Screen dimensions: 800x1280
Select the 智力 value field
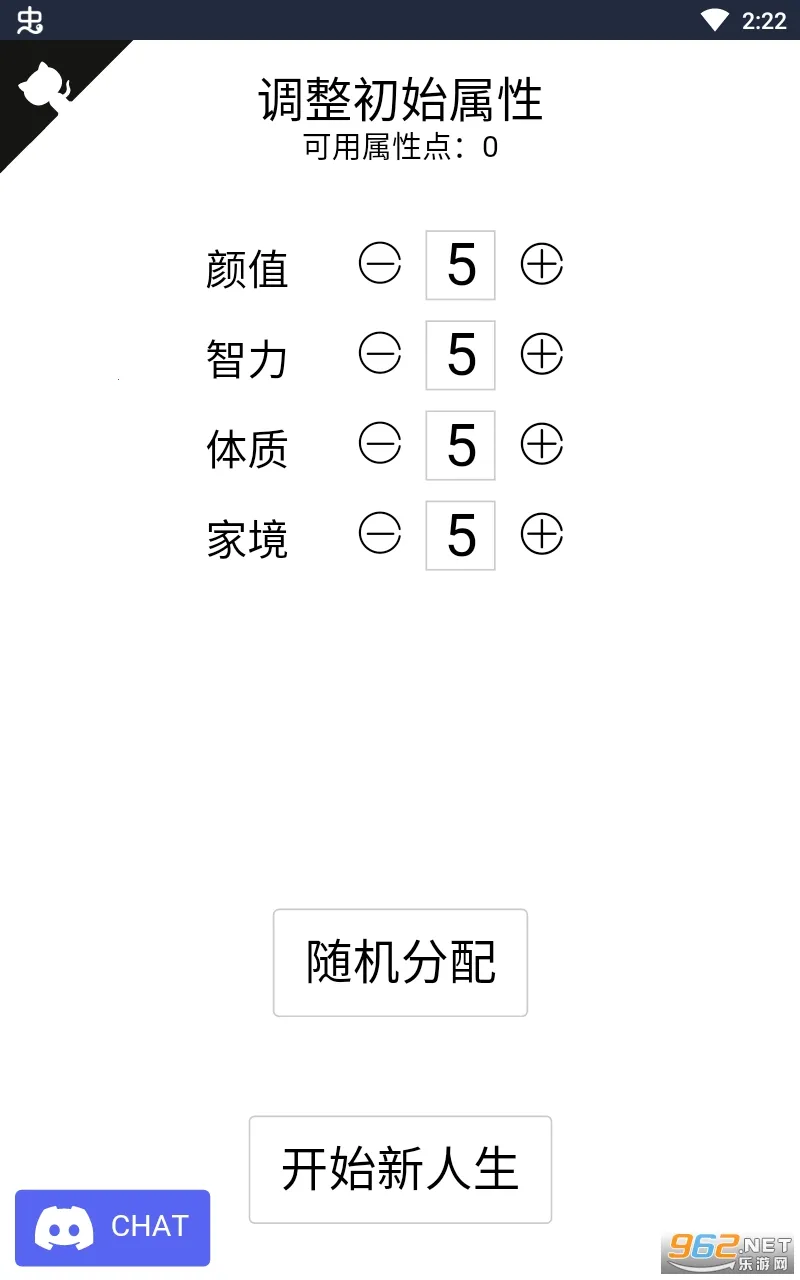[461, 355]
